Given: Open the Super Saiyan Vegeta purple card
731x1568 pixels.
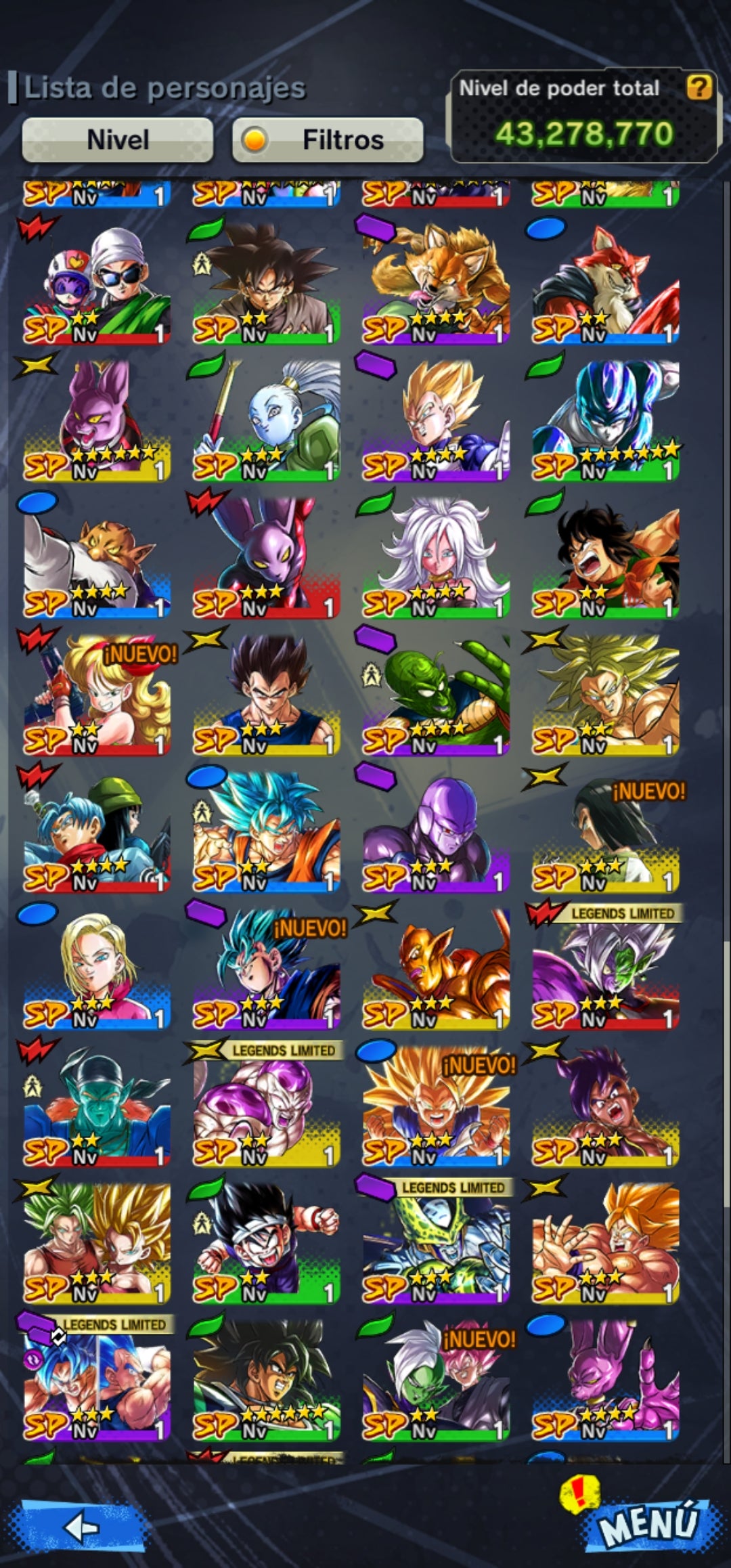Looking at the screenshot, I should tap(436, 420).
